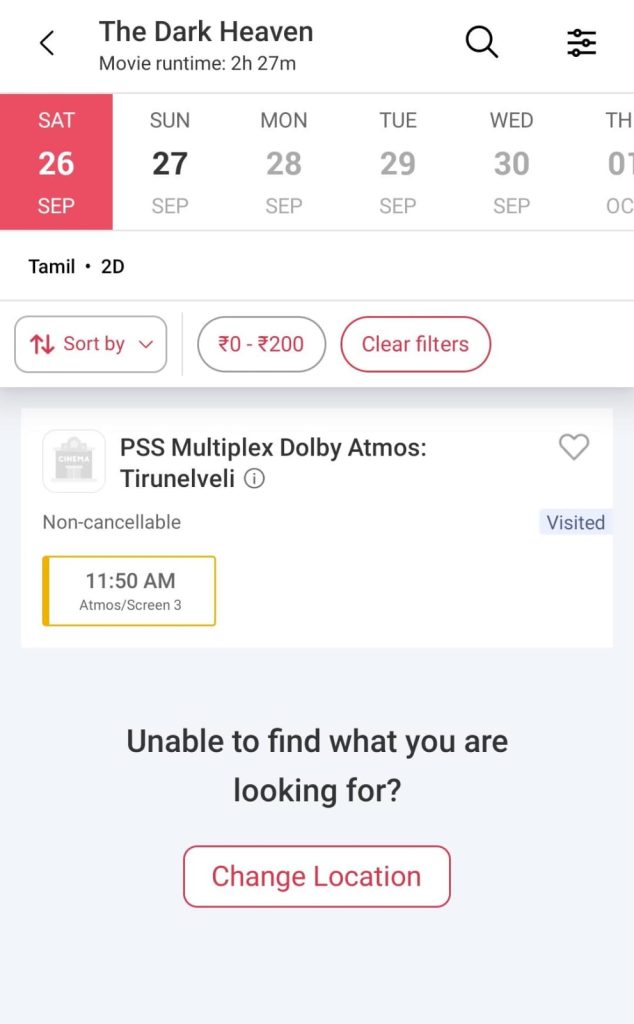Clear filters
The height and width of the screenshot is (1024, 634).
(x=415, y=344)
